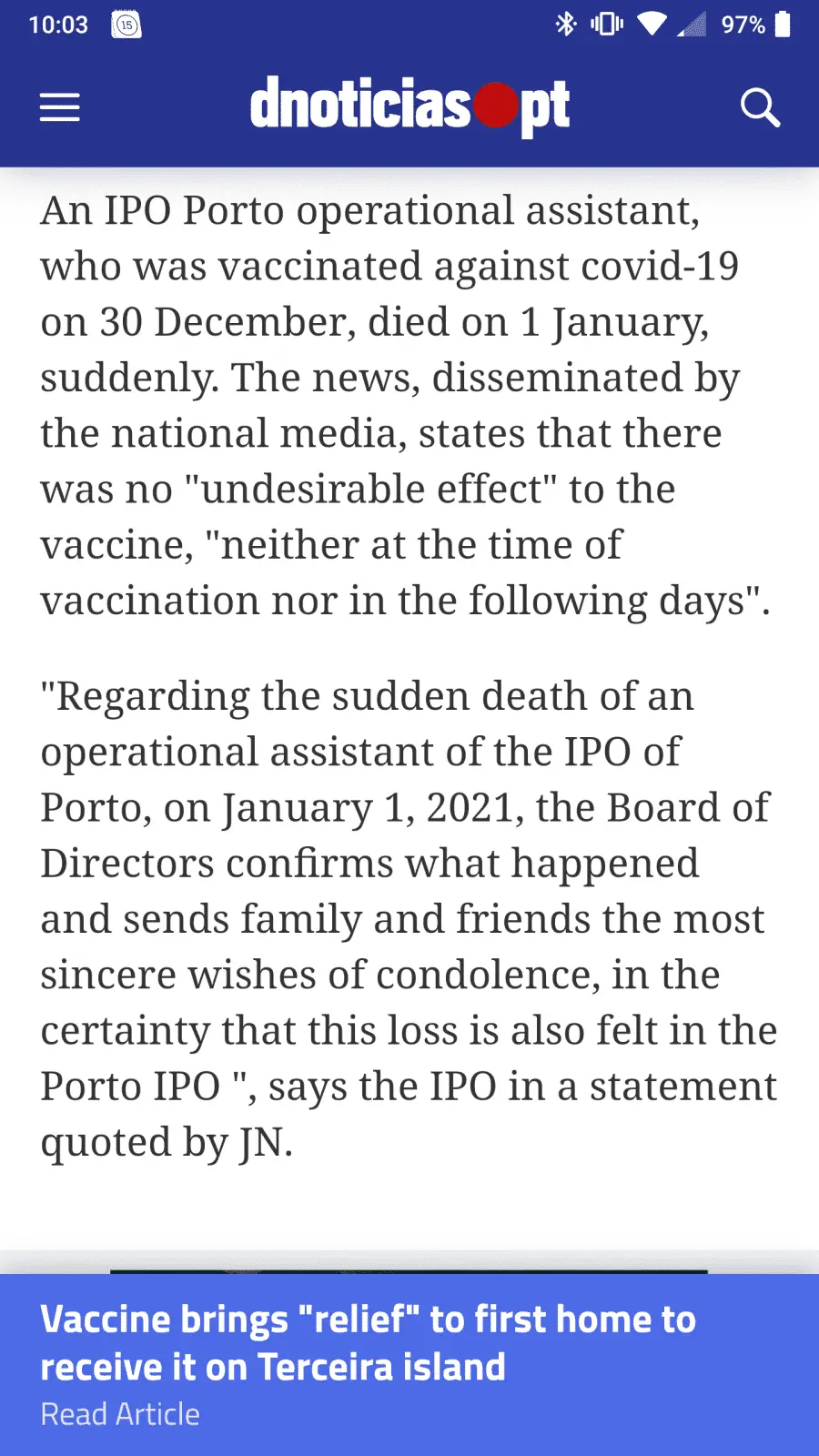
Task: Open the hamburger navigation menu
Action: click(x=60, y=108)
